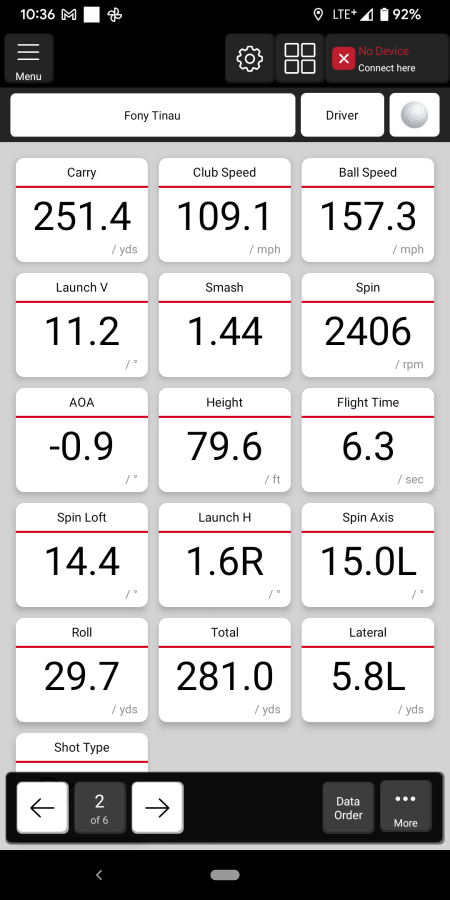Open Data Order

coord(348,808)
